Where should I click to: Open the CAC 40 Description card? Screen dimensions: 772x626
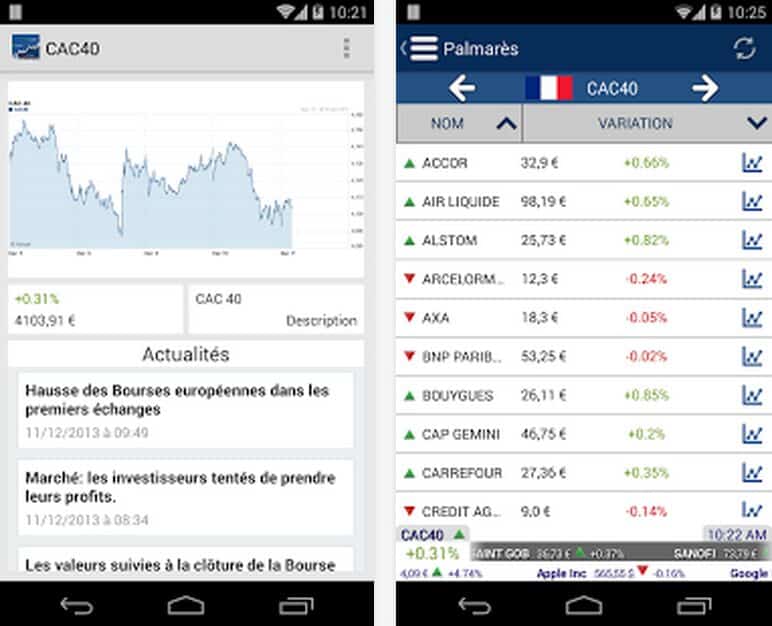(276, 310)
